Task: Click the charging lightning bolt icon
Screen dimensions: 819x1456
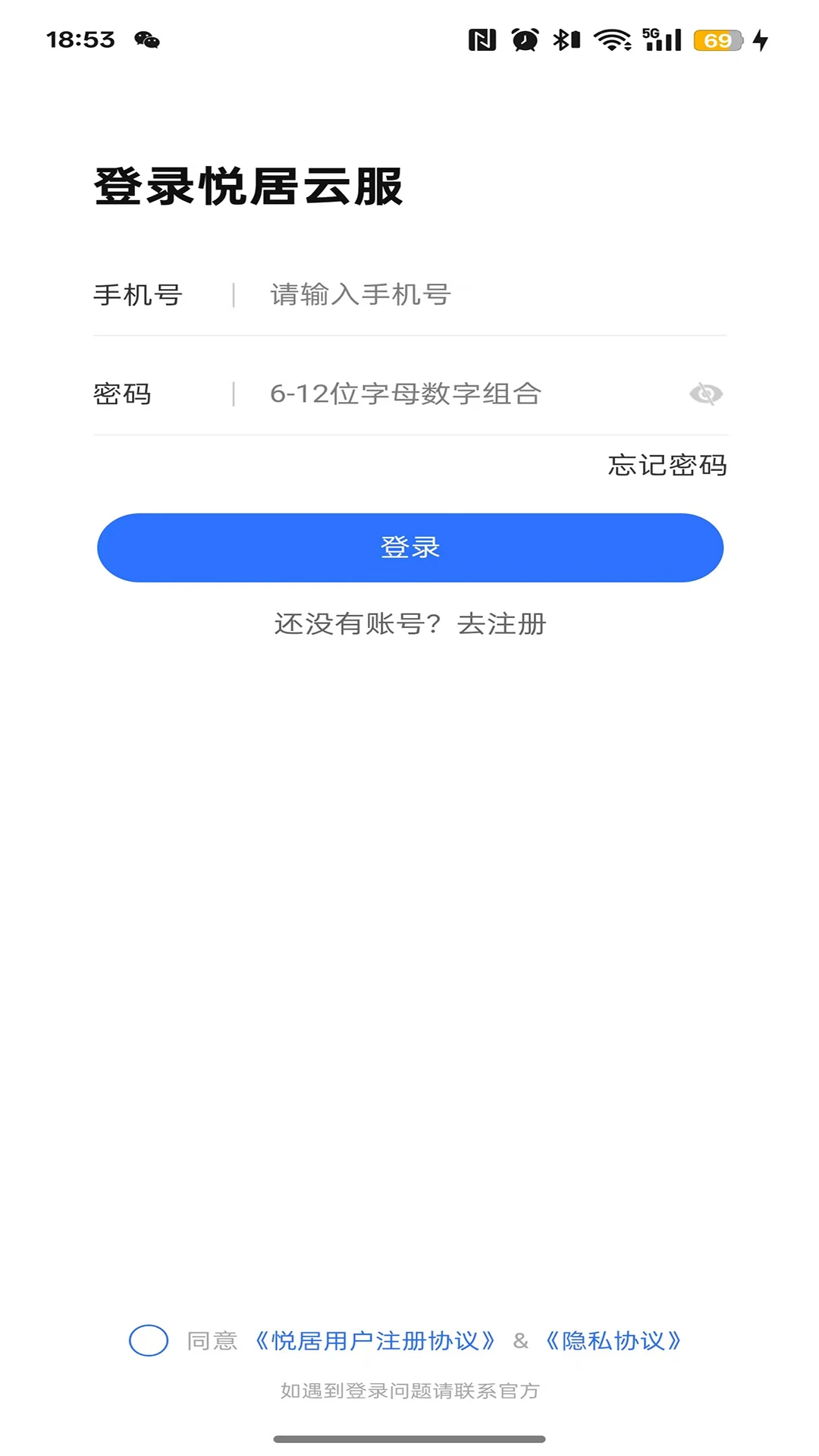Action: coord(761,39)
